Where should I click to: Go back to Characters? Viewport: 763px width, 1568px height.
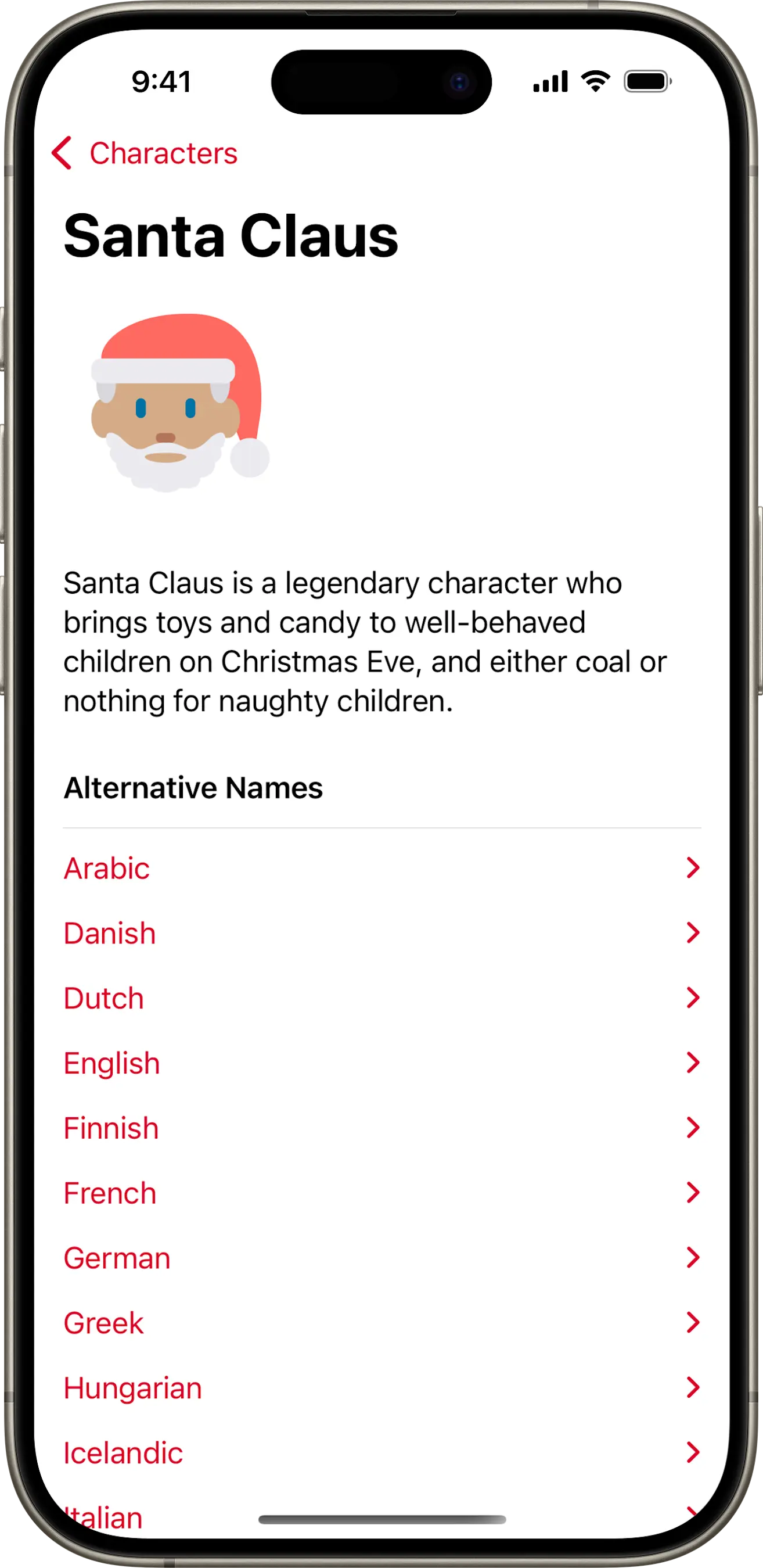(x=145, y=153)
